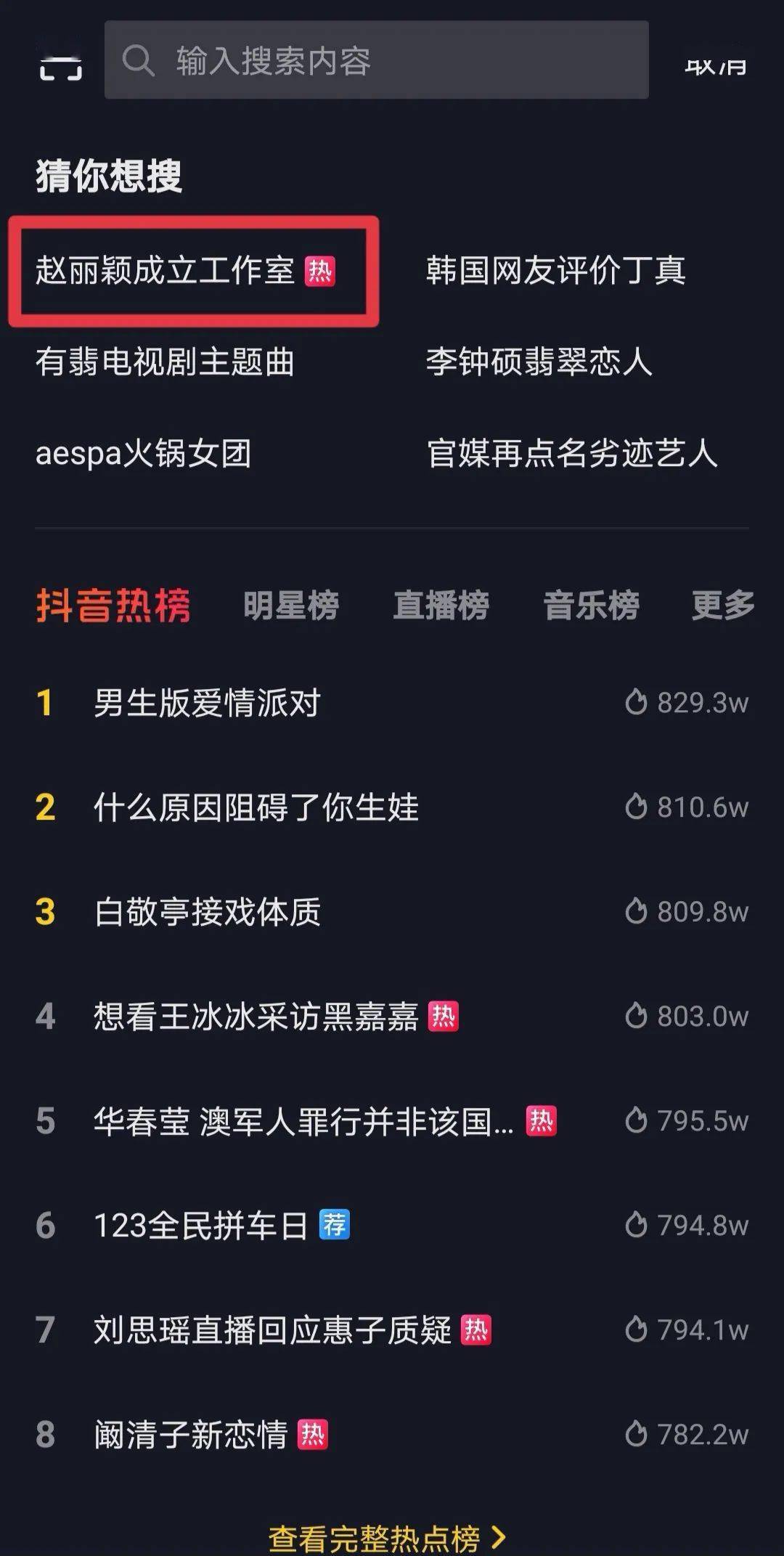
Task: Tap the scan icon beside search box
Action: click(x=60, y=66)
